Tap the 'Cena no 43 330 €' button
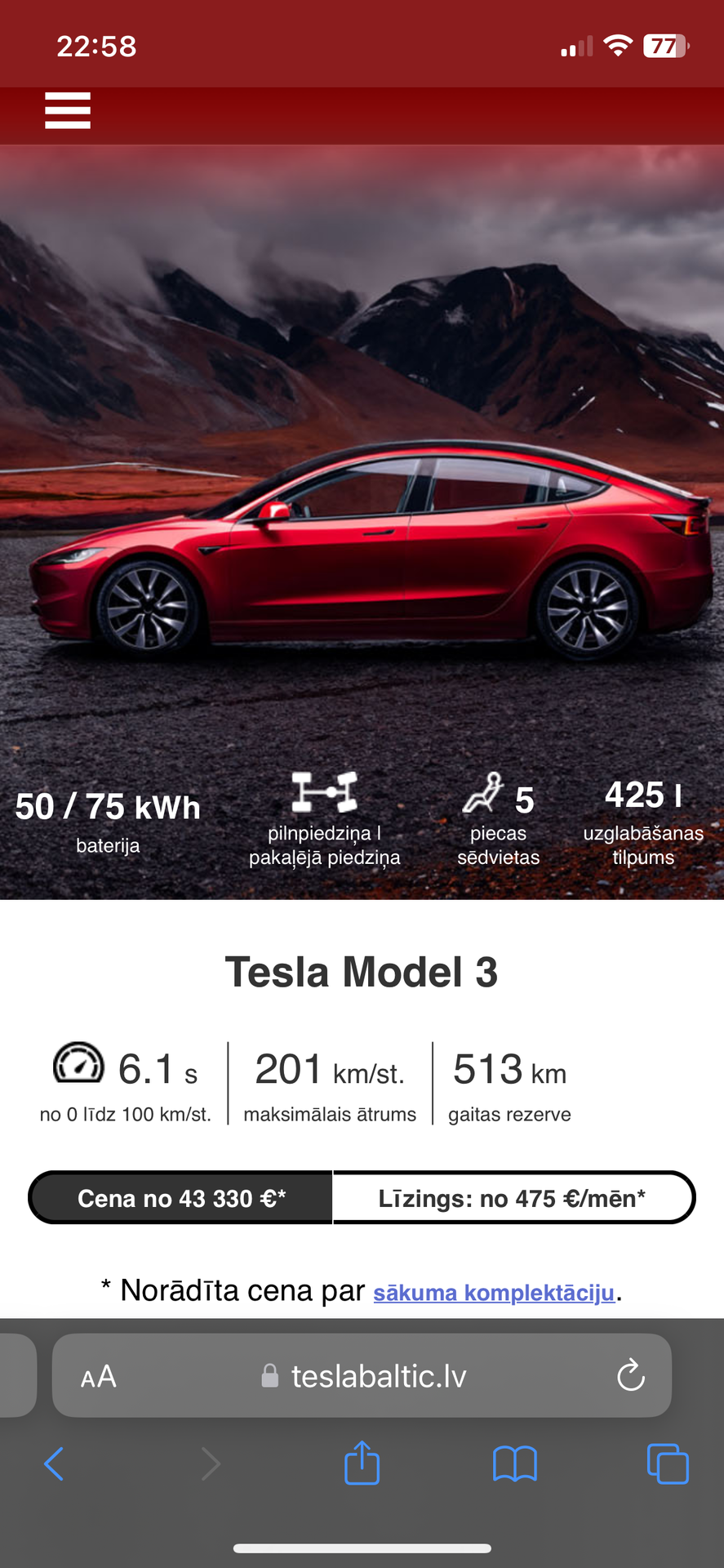This screenshot has height=1568, width=724. (181, 1198)
